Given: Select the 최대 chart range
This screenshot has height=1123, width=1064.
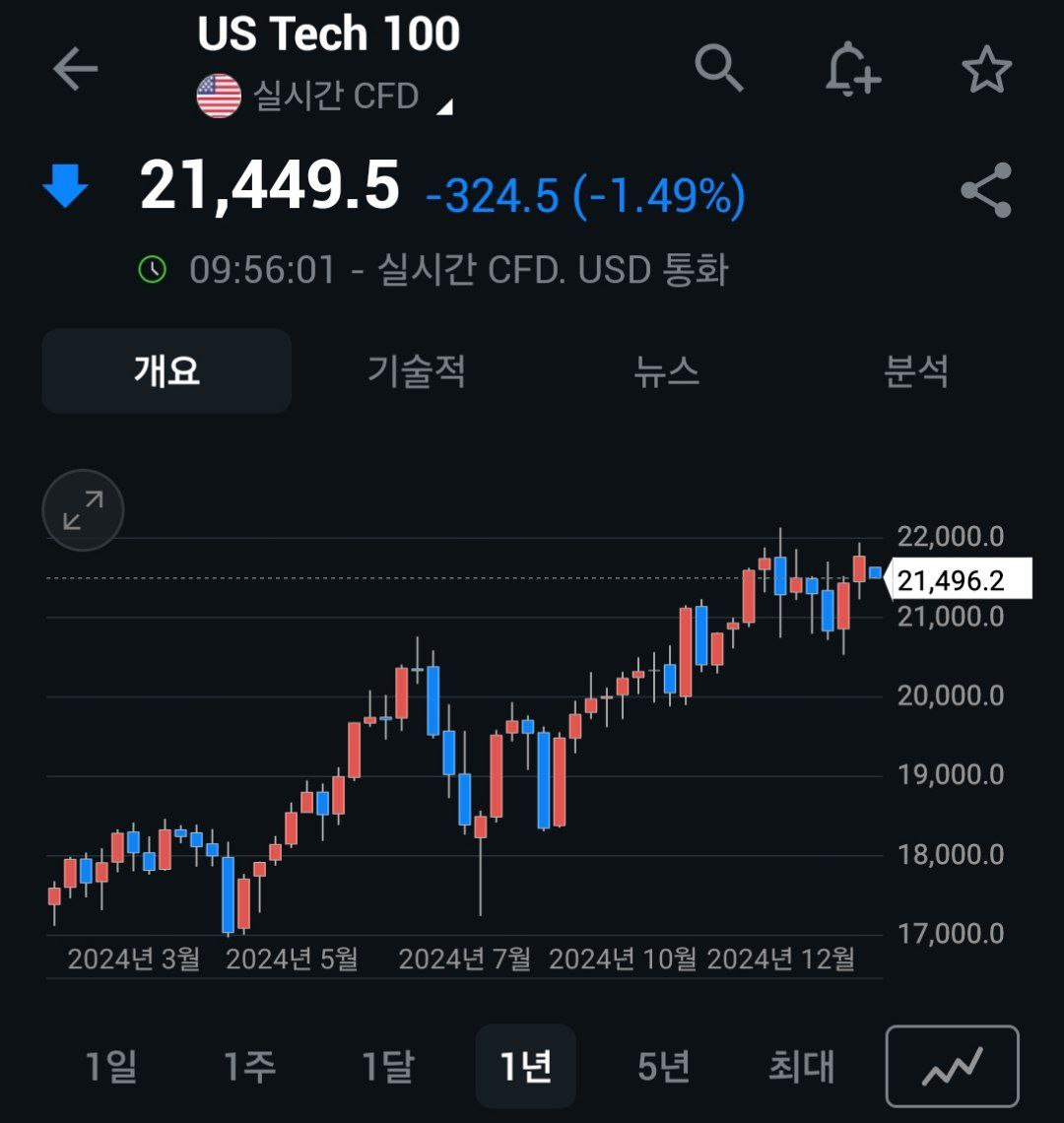Looking at the screenshot, I should 801,1067.
